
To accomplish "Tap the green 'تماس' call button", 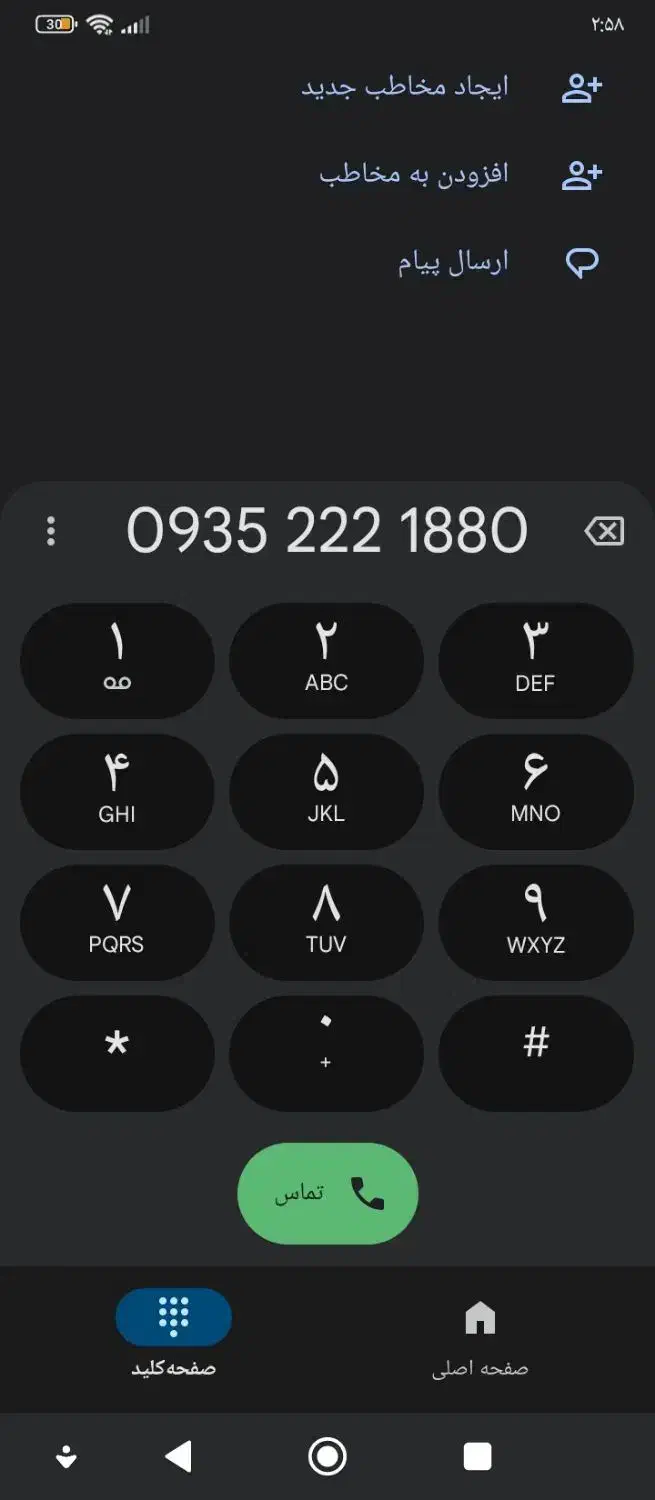I will [327, 1193].
